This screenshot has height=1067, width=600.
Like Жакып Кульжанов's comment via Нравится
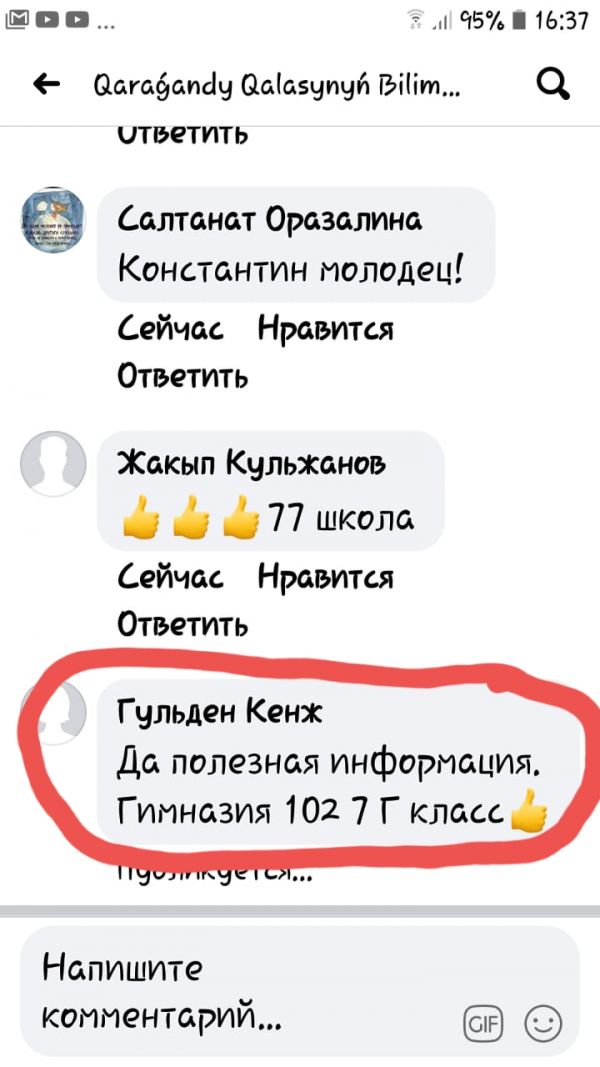coord(325,577)
